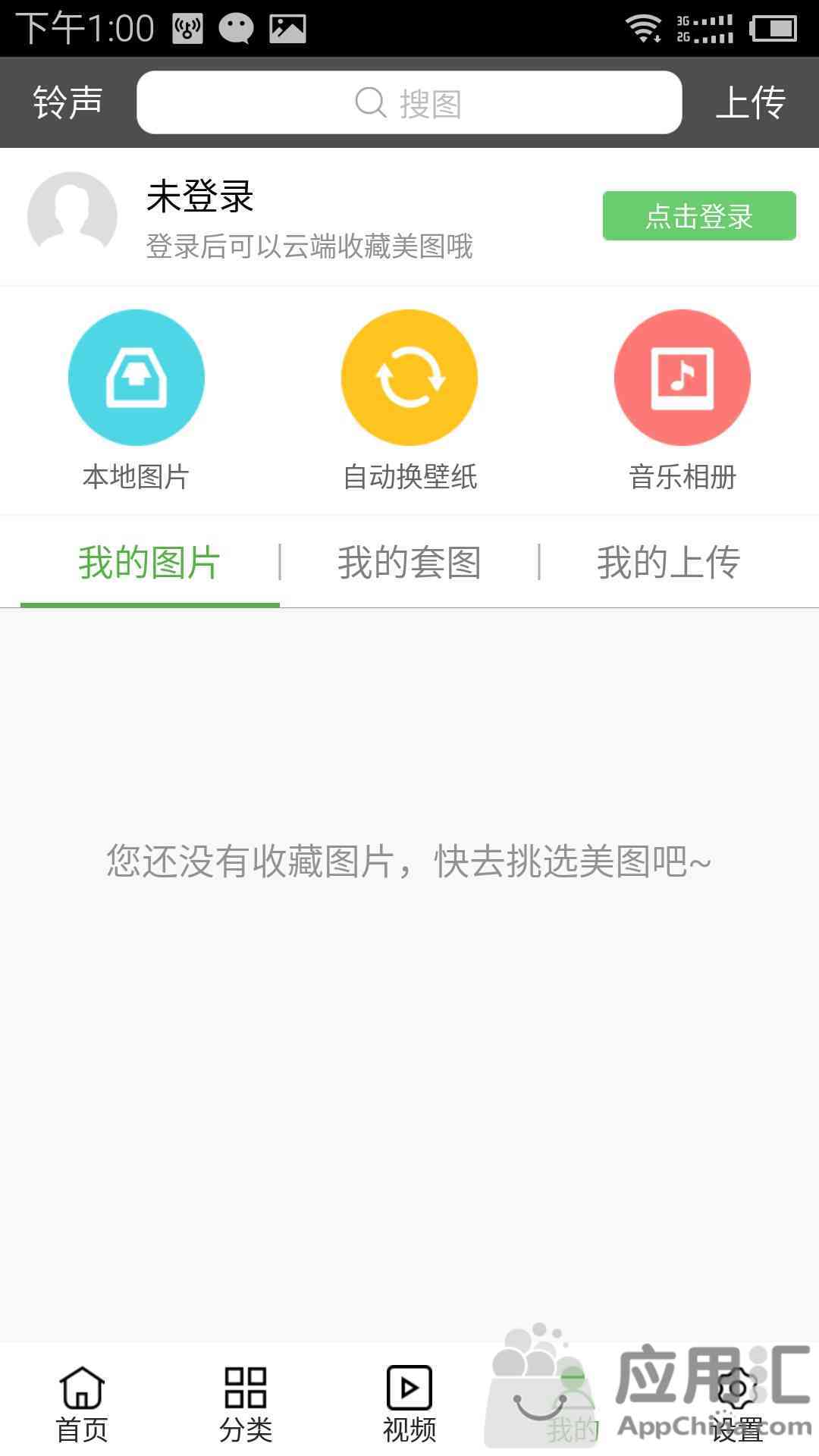Tap the default profile avatar
The height and width of the screenshot is (1456, 819).
[x=72, y=216]
